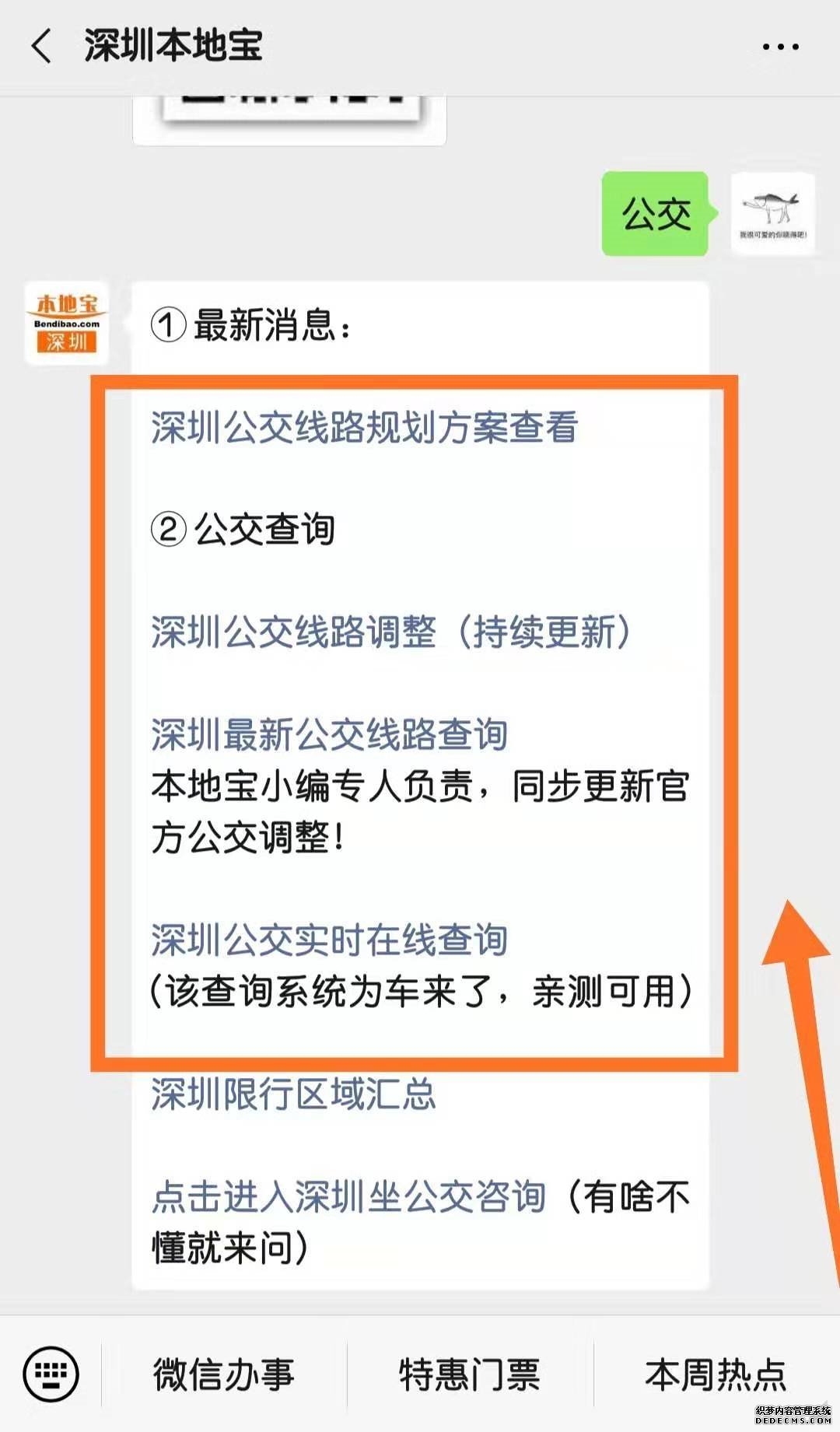The image size is (840, 1432).
Task: Open 深圳最新公交线路查询 link
Action: click(x=329, y=734)
